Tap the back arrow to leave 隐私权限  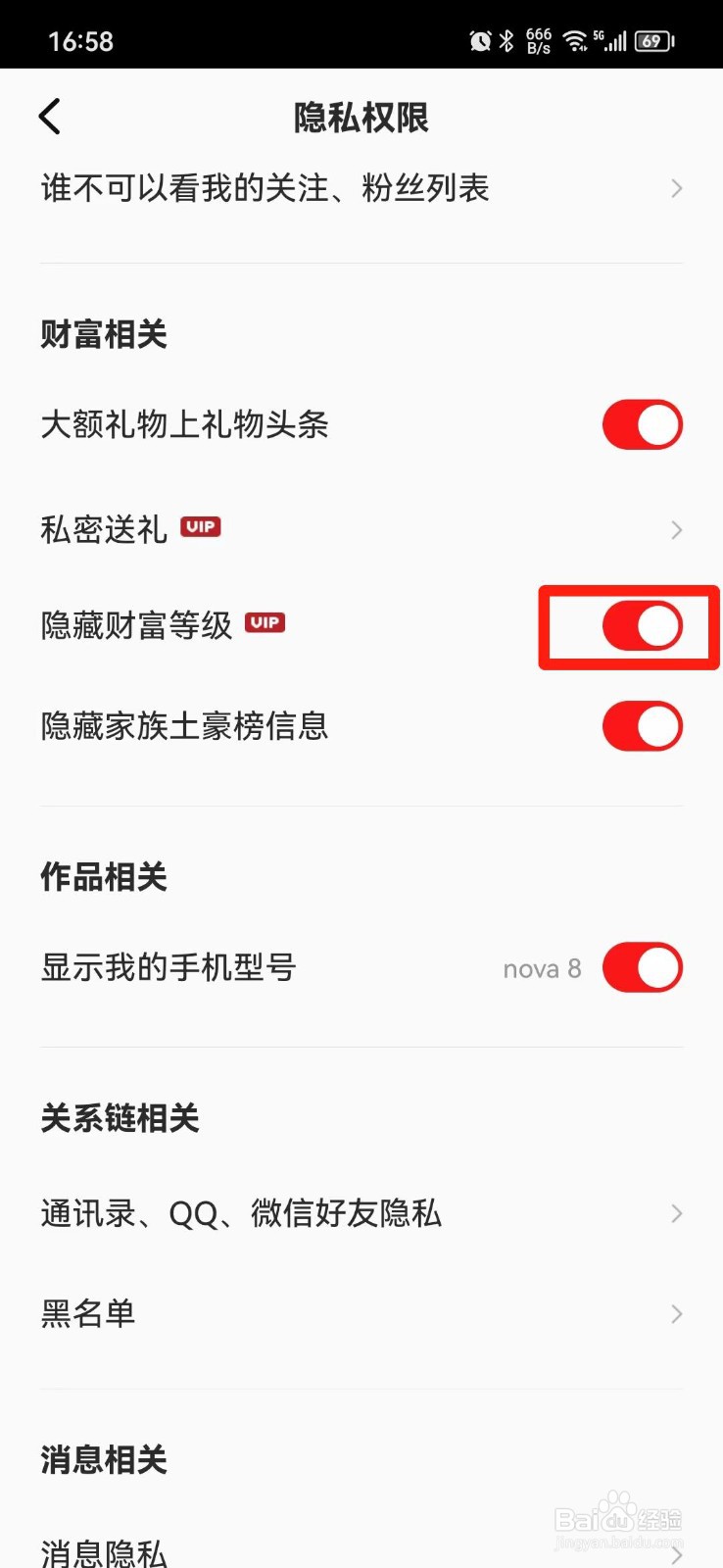(49, 116)
